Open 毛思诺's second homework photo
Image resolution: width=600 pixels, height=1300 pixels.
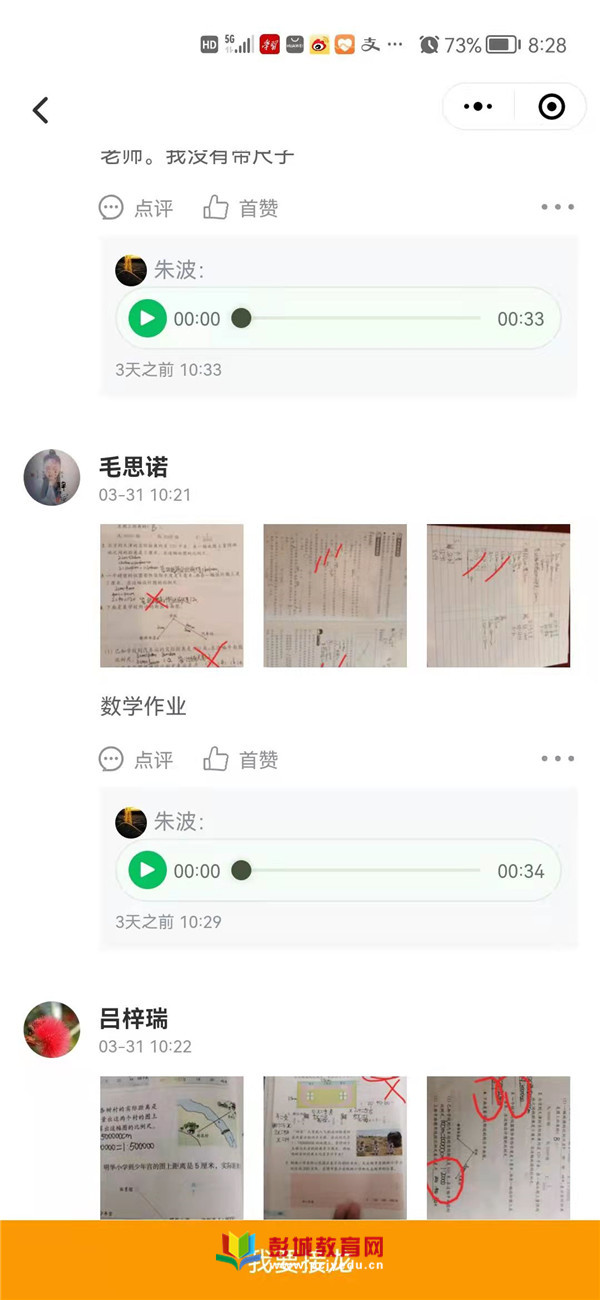pos(335,595)
